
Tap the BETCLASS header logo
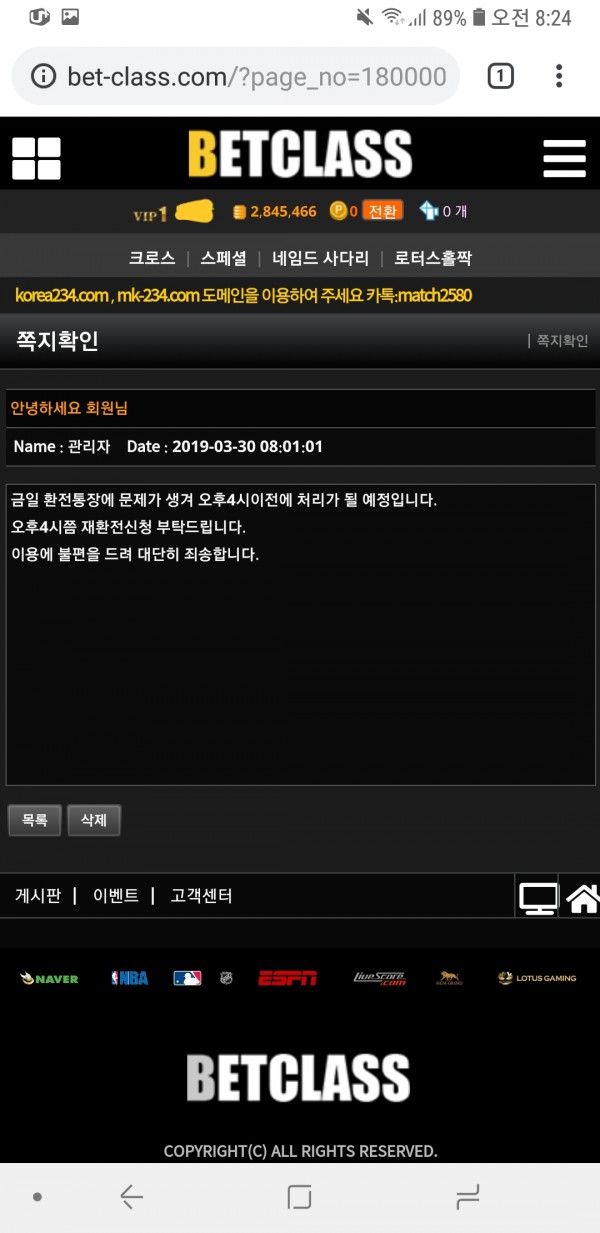300,156
